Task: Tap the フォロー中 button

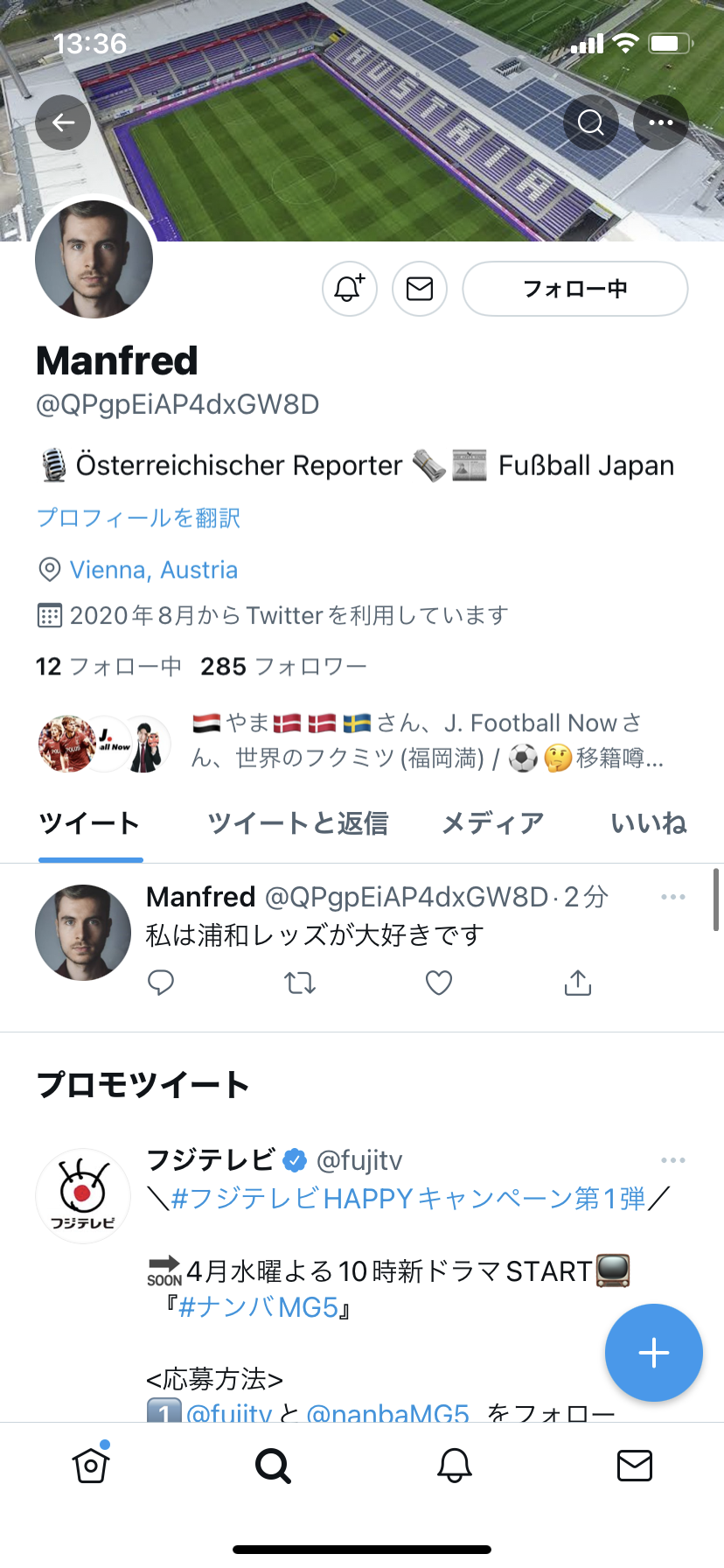Action: tap(574, 288)
